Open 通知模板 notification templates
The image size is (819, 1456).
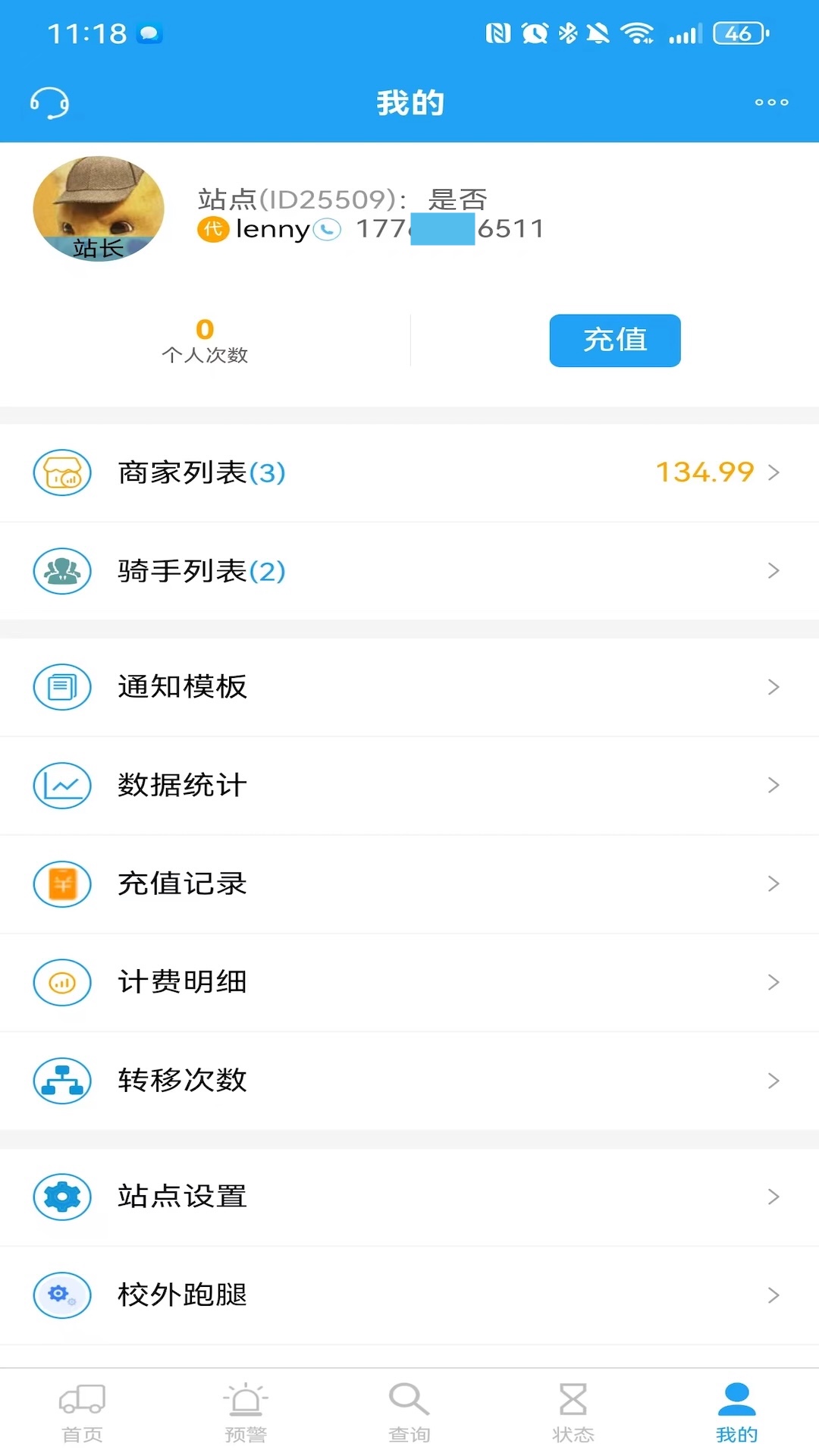(409, 687)
